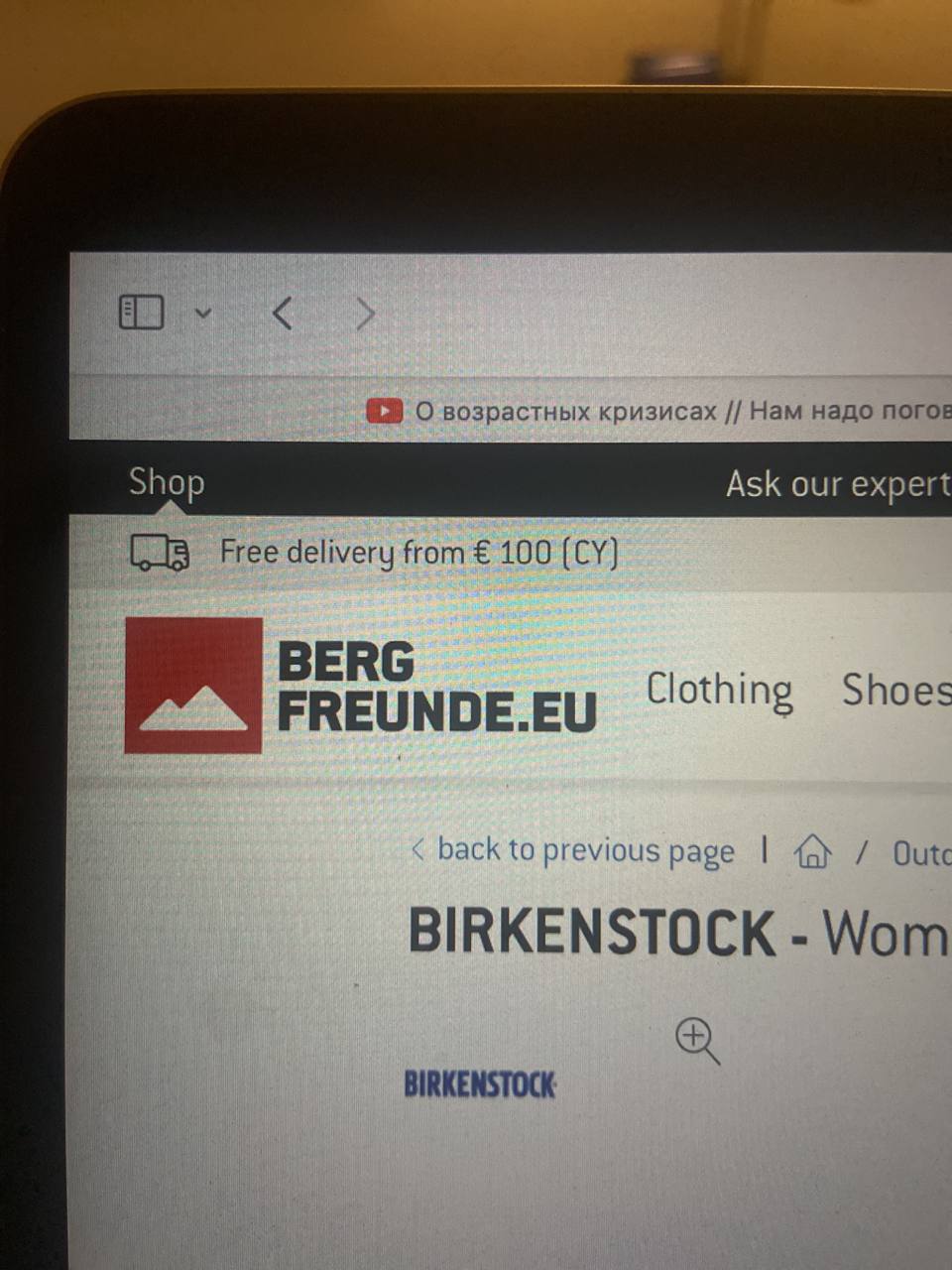Viewport: 952px width, 1270px height.
Task: Open the dropdown chevron beside the sidebar button
Action: pyautogui.click(x=203, y=314)
